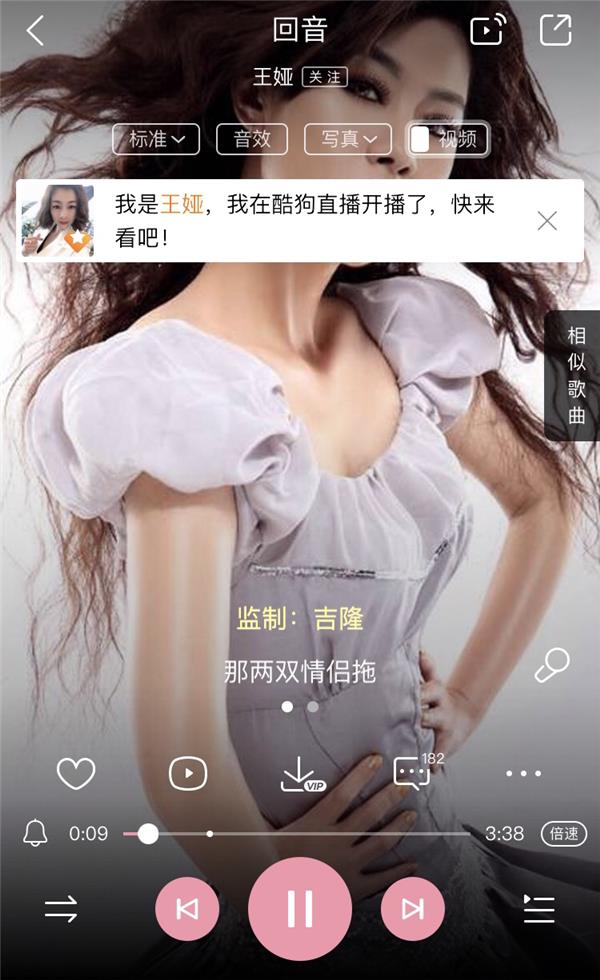Open the 音效 sound effects option
The width and height of the screenshot is (600, 980).
[252, 139]
